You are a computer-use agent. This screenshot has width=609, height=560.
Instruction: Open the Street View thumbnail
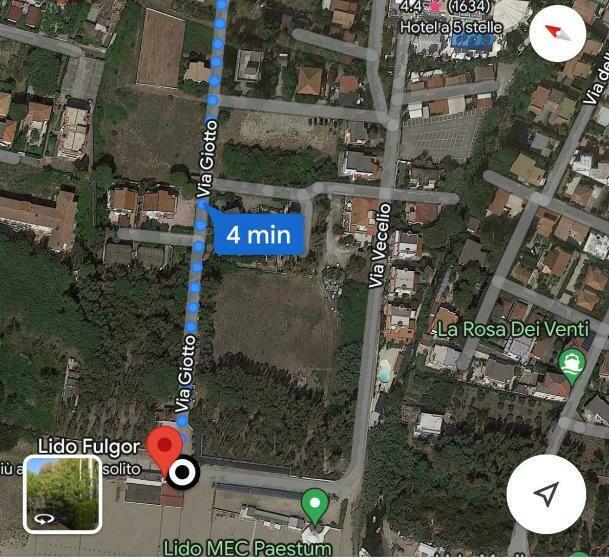[62, 493]
